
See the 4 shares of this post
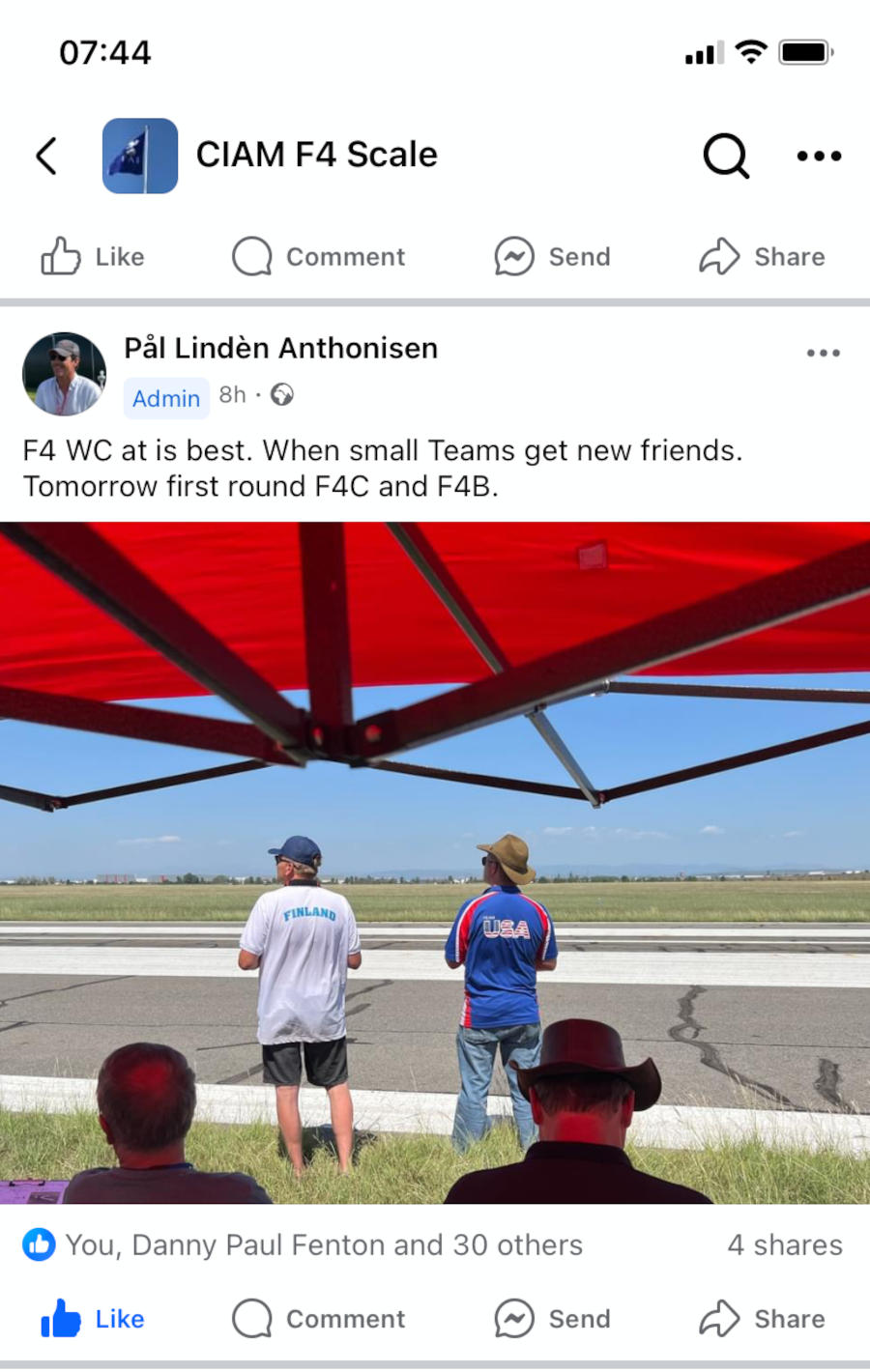[x=784, y=1244]
